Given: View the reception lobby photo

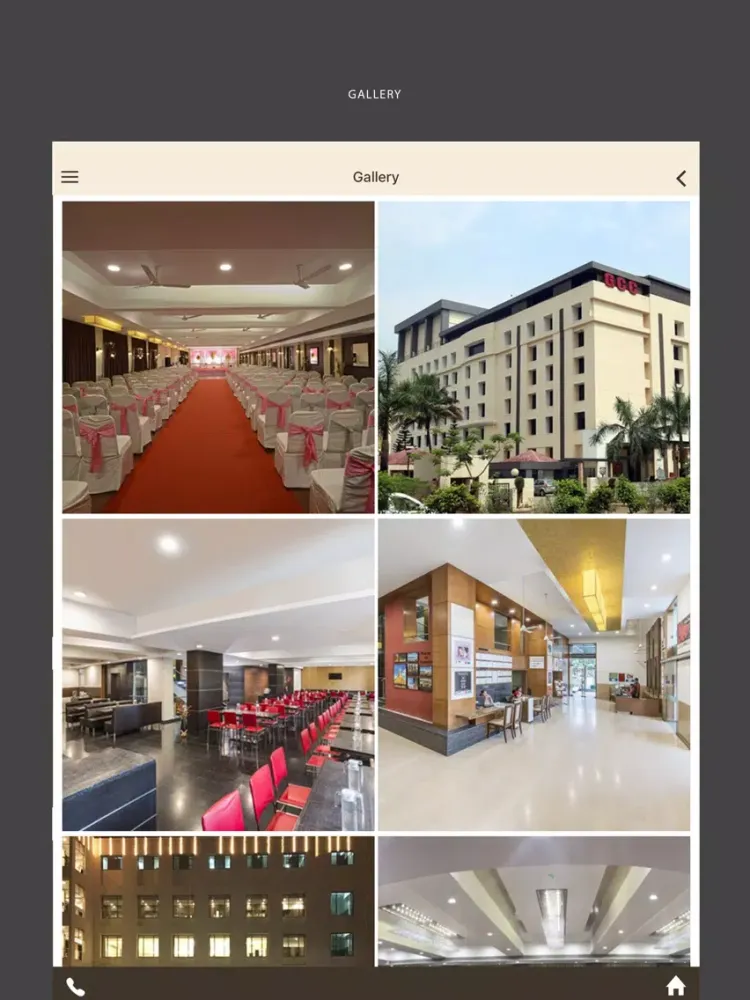Looking at the screenshot, I should (534, 674).
